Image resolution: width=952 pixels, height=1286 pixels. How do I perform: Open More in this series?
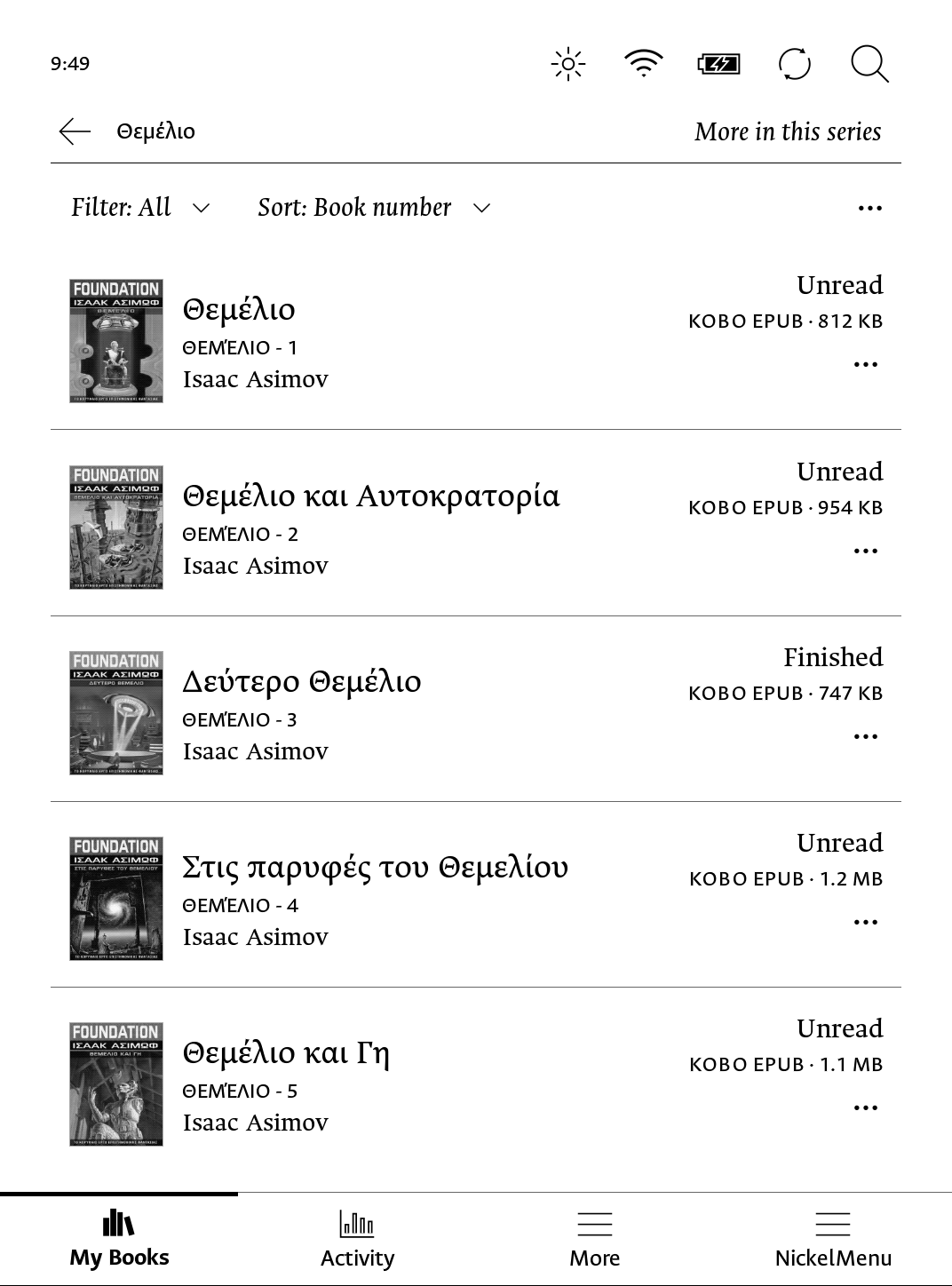788,131
